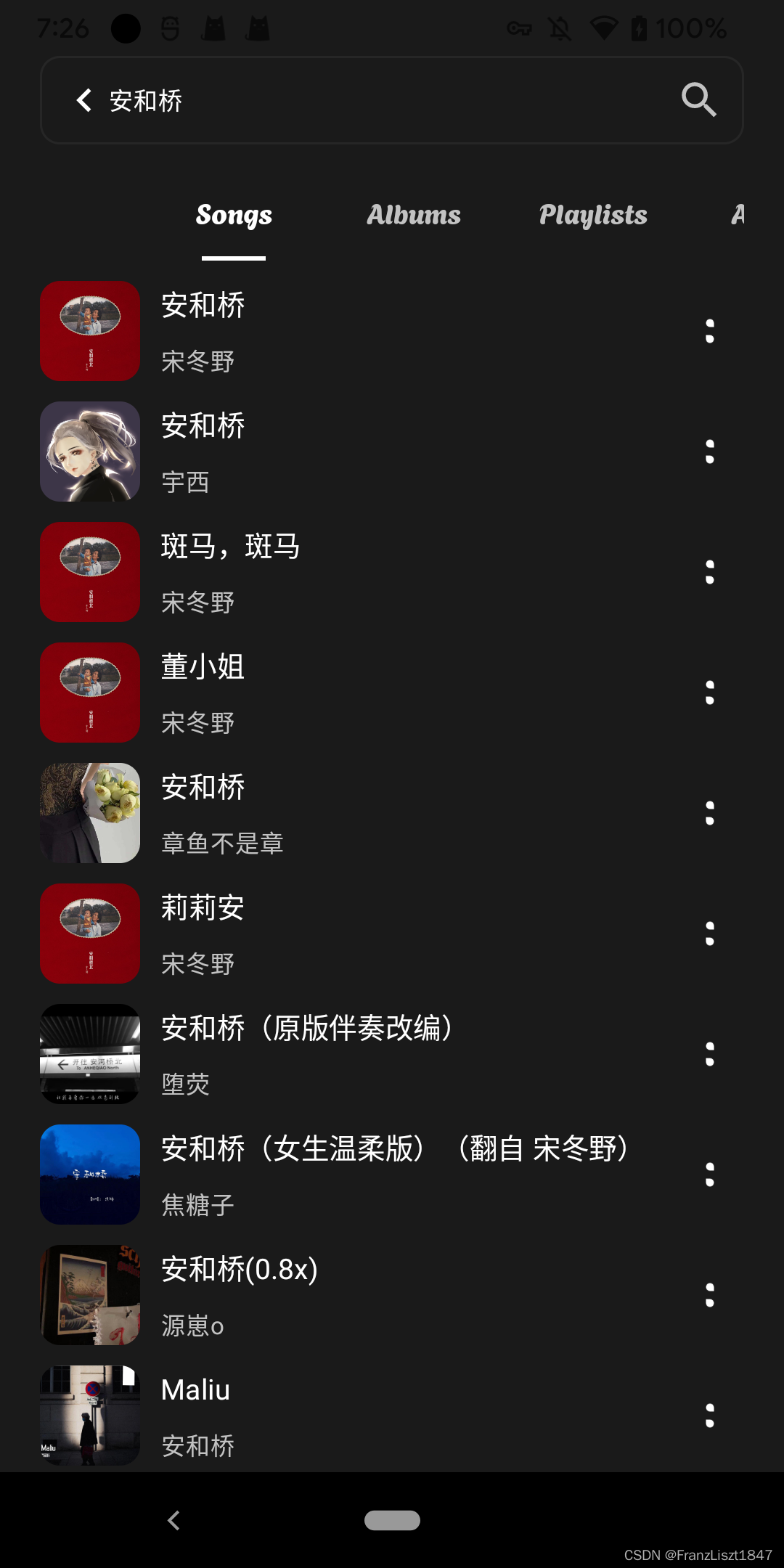Open more options for Maliu
Screen dimensions: 784x1568
tap(710, 1416)
